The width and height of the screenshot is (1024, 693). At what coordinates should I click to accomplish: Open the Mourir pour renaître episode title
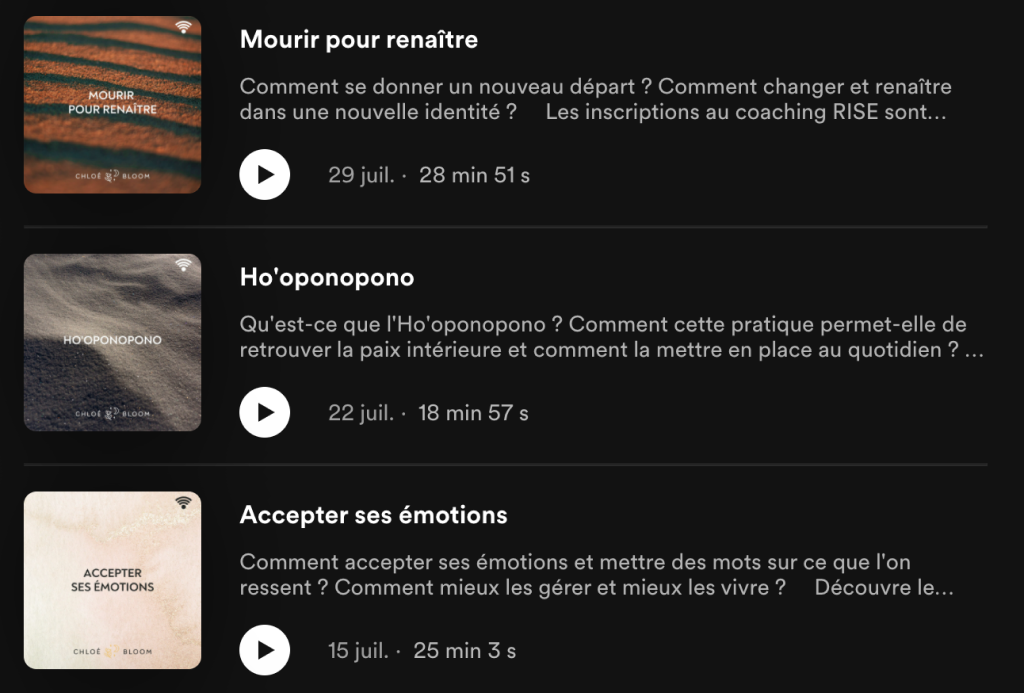[x=358, y=40]
